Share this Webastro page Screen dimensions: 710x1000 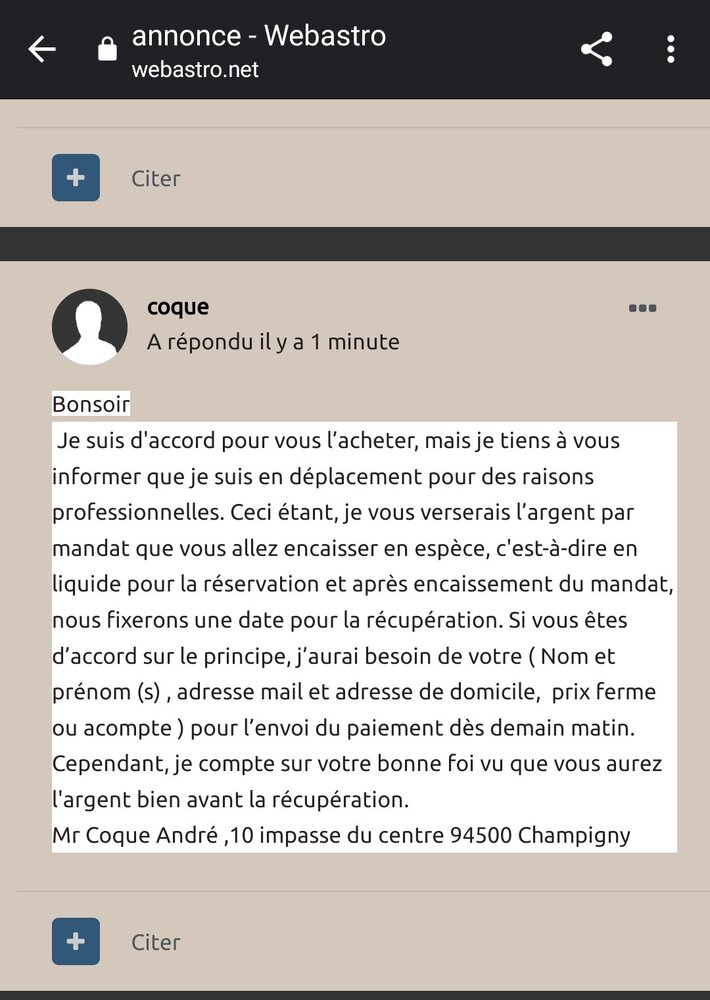pos(597,49)
